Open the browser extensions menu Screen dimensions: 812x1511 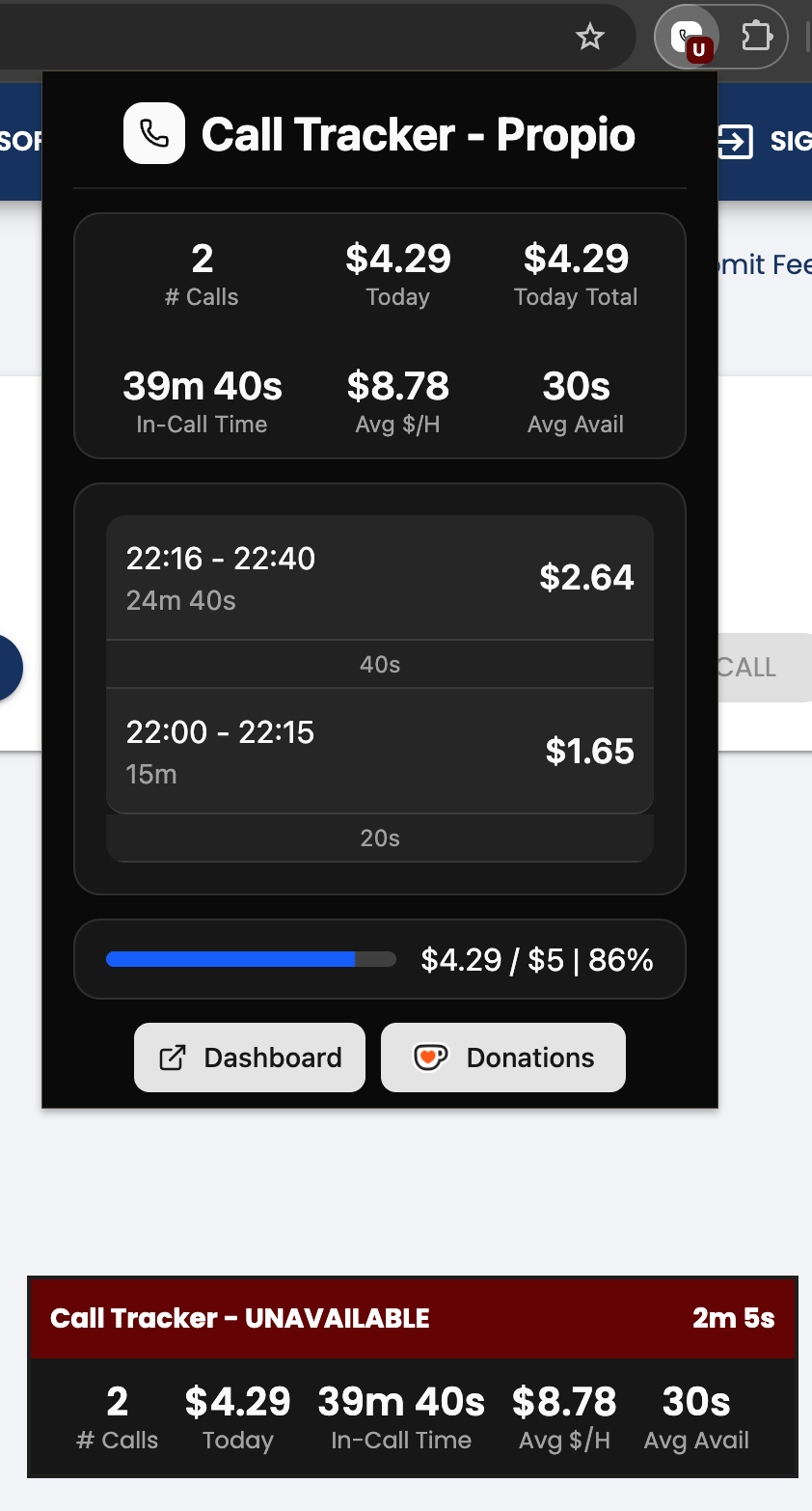coord(757,38)
